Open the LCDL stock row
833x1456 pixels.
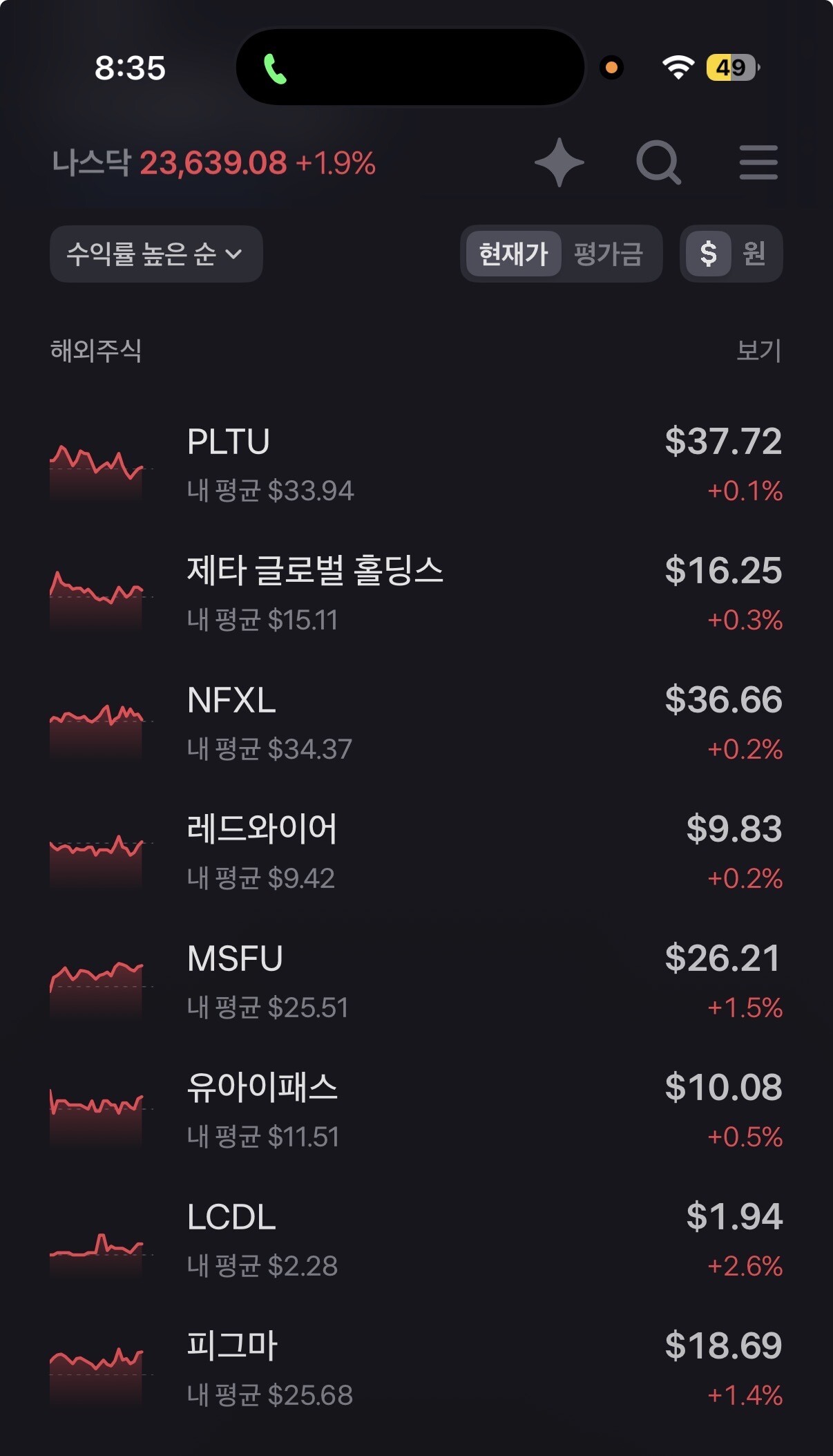click(x=416, y=1240)
